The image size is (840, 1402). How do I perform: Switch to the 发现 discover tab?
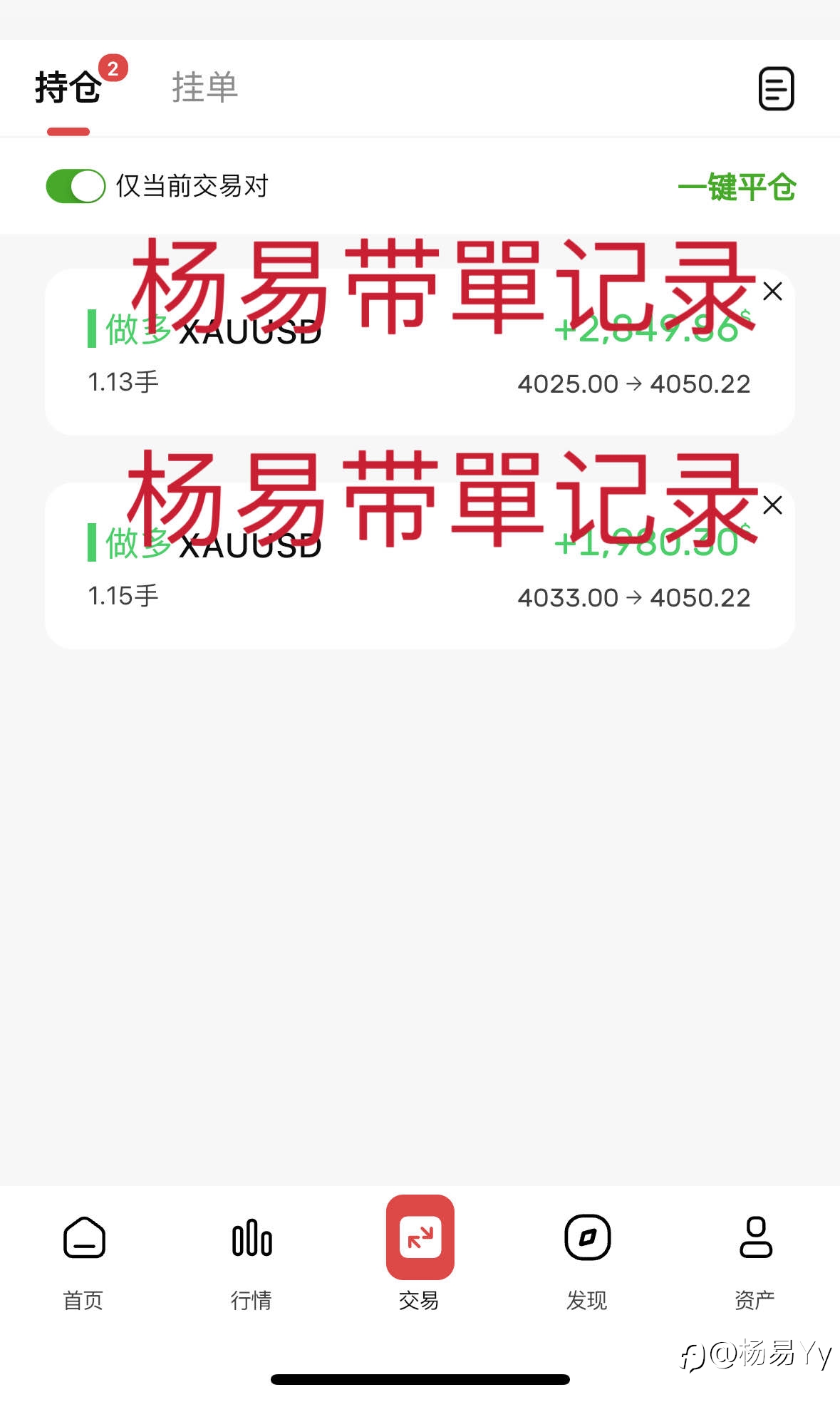587,1262
